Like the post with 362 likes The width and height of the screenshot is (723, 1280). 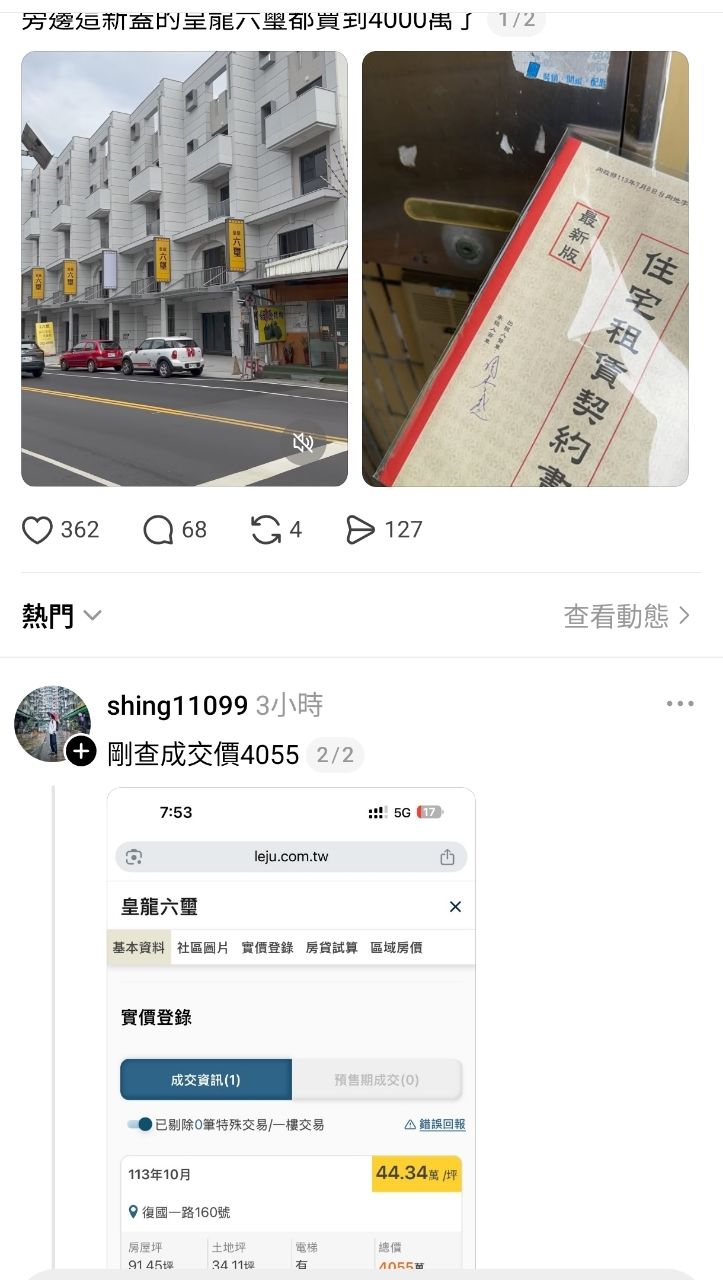[38, 530]
